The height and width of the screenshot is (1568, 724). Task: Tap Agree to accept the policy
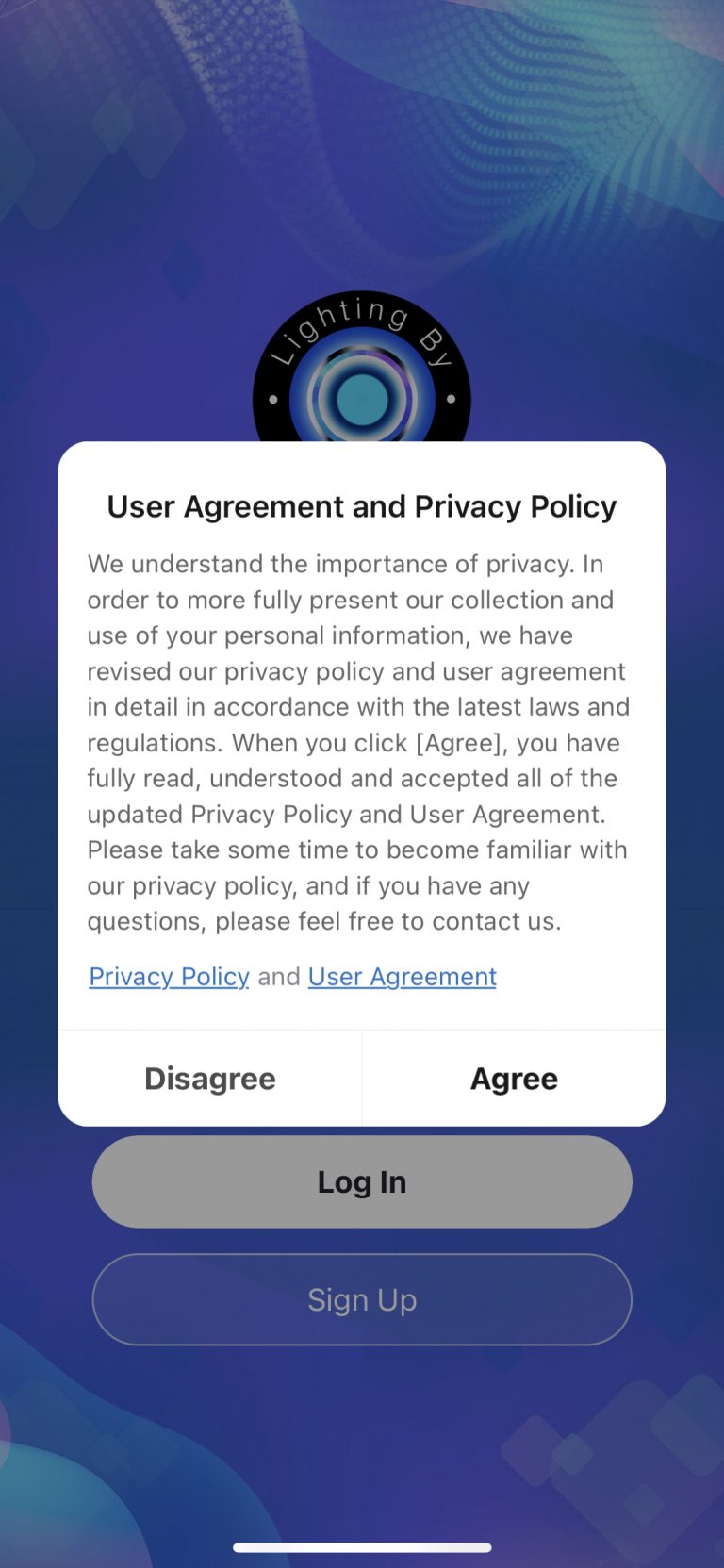515,1079
